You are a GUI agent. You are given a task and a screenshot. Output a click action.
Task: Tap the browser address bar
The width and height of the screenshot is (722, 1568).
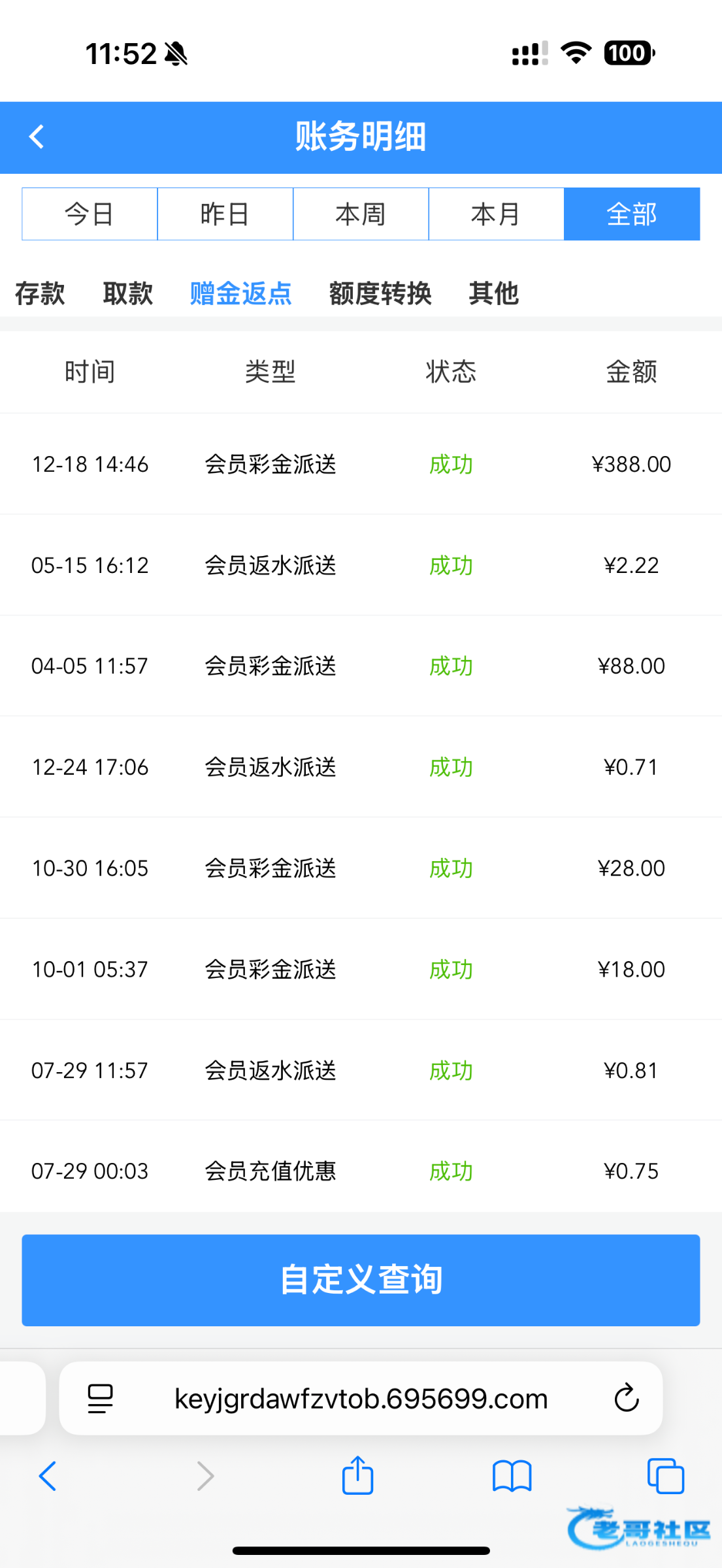click(361, 1399)
